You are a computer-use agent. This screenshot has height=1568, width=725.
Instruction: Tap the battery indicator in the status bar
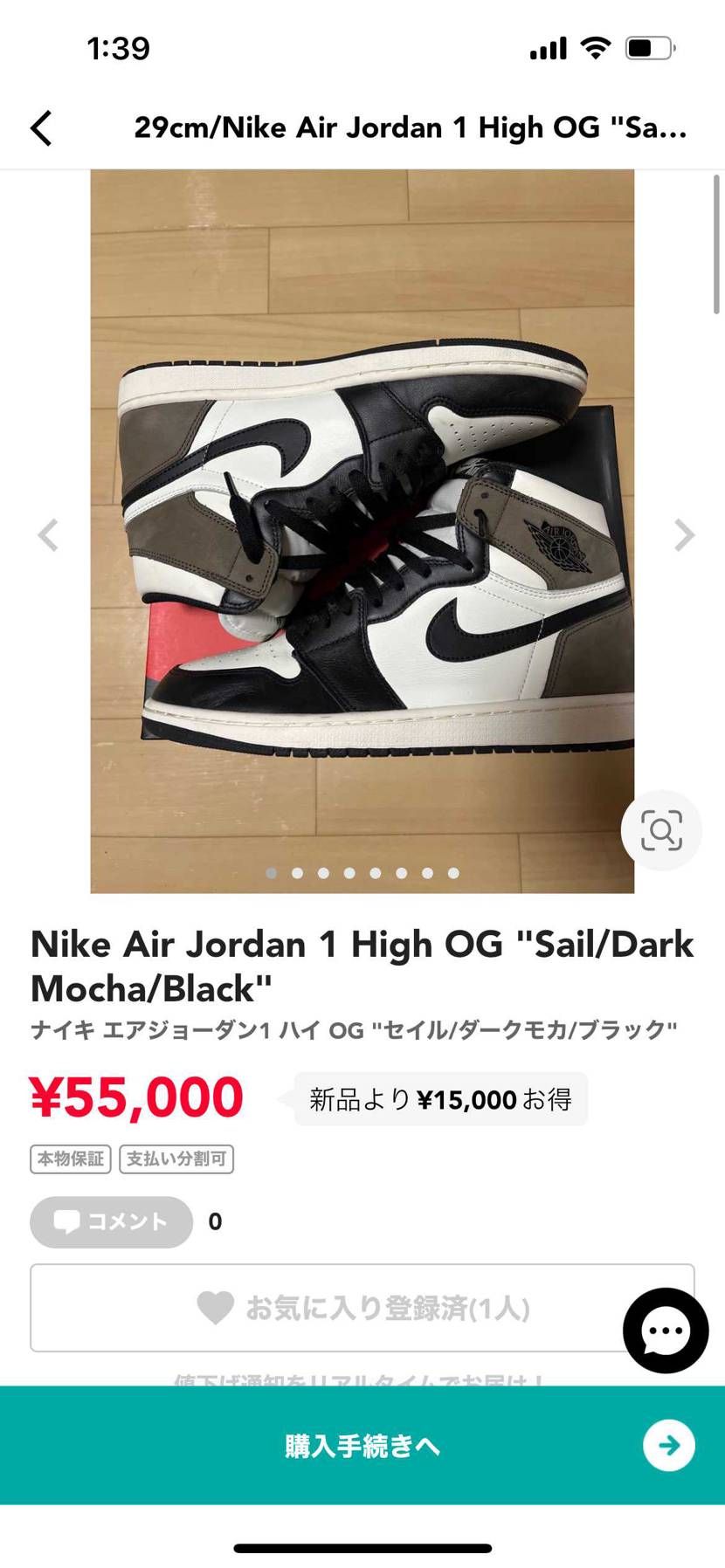(x=647, y=50)
